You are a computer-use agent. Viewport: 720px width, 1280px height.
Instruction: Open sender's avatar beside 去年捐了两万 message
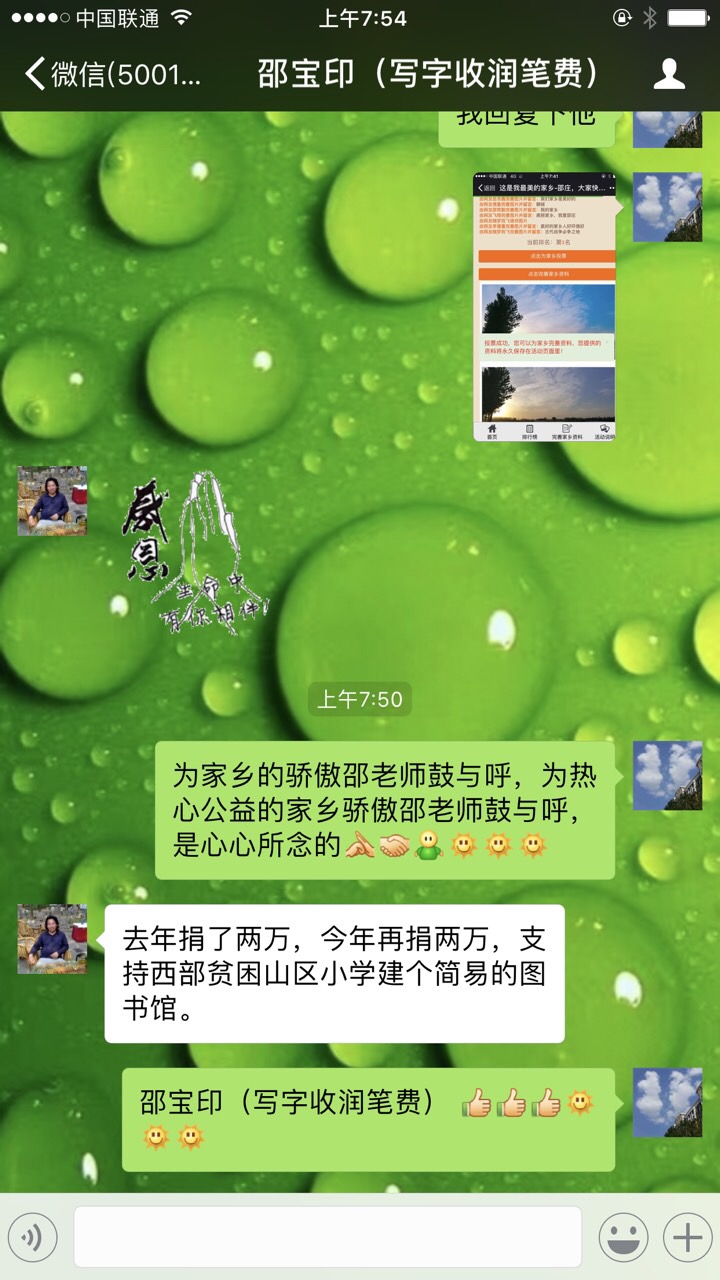tap(52, 939)
